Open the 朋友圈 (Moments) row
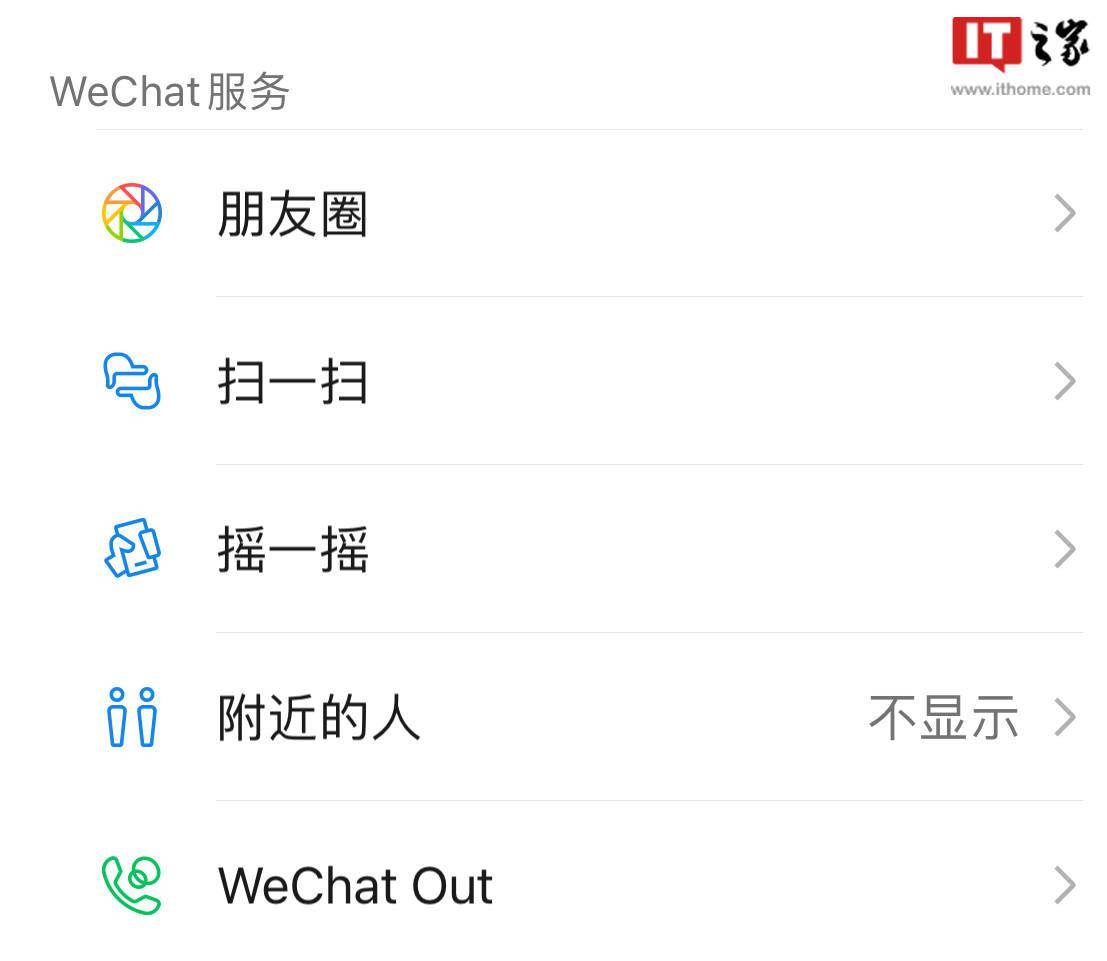Screen dimensions: 1107x961 click(x=292, y=214)
